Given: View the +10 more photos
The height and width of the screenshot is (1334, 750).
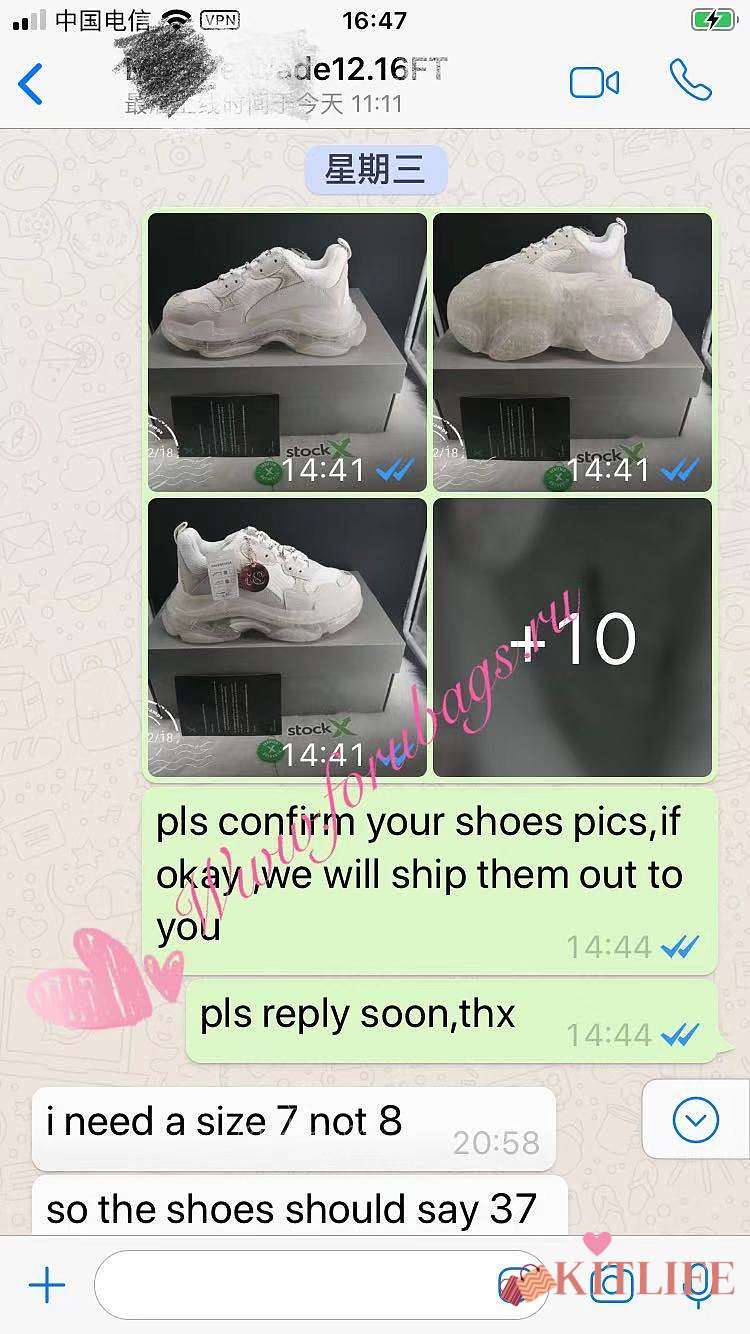Looking at the screenshot, I should [572, 637].
